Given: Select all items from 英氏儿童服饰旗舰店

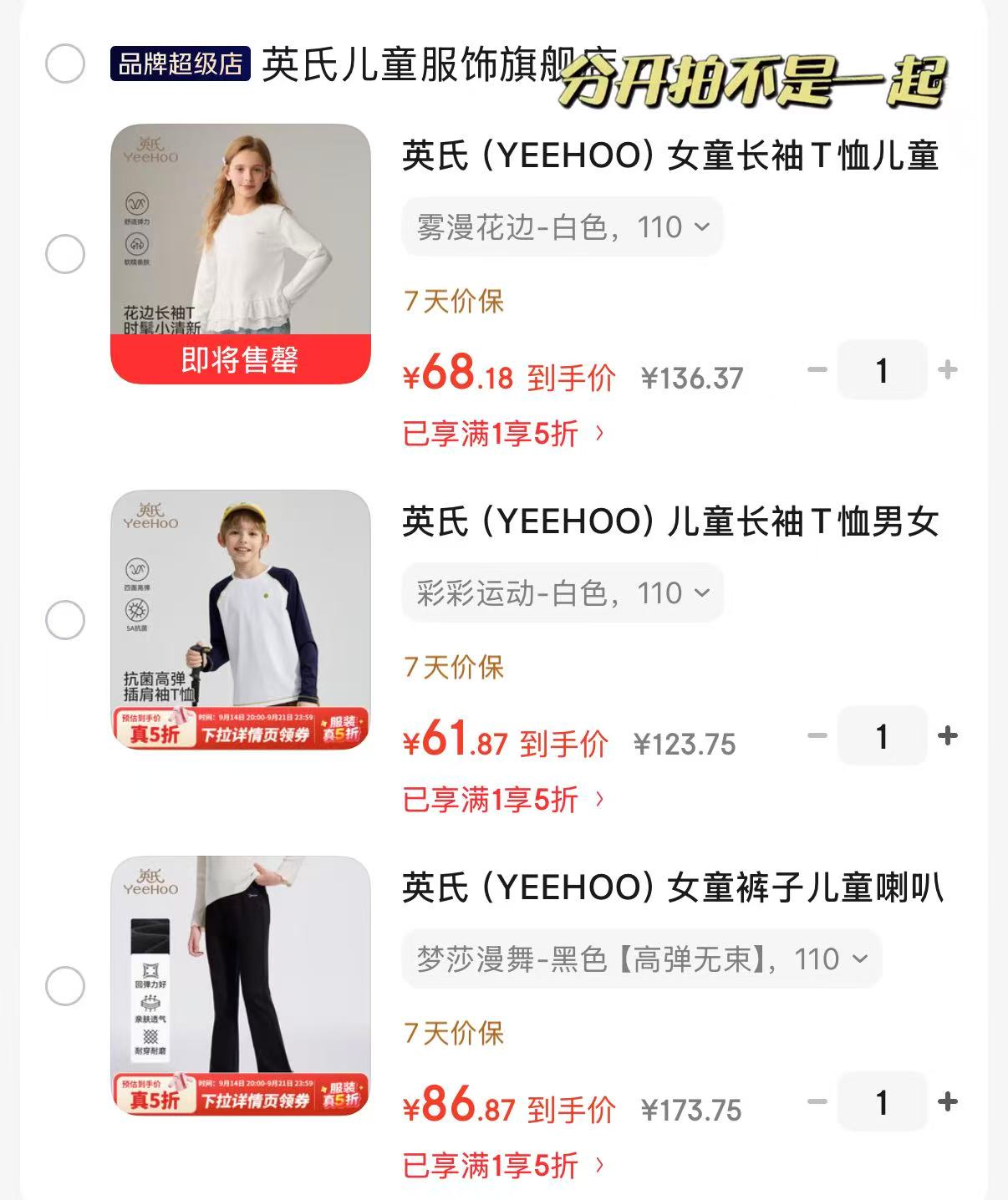Looking at the screenshot, I should [65, 64].
